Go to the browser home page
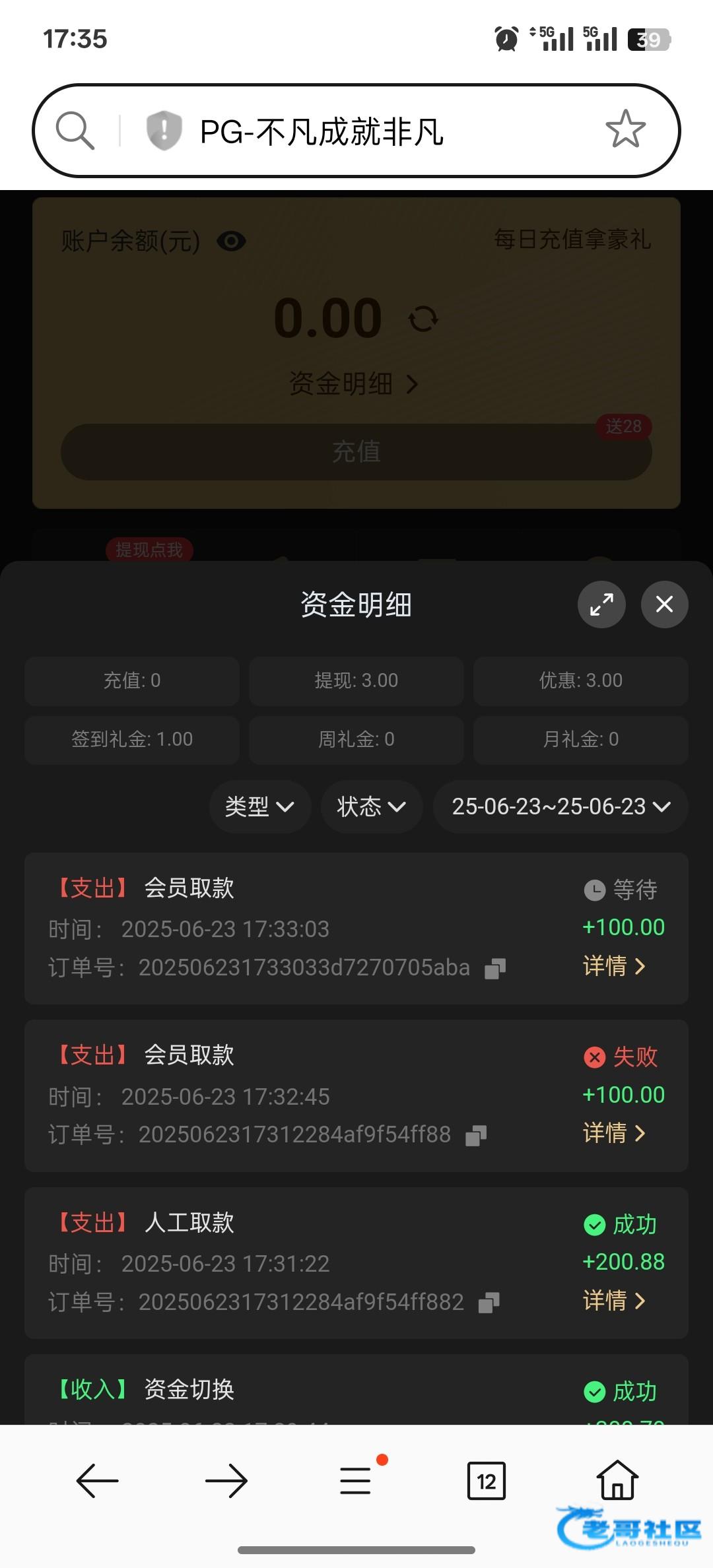 pyautogui.click(x=617, y=1480)
